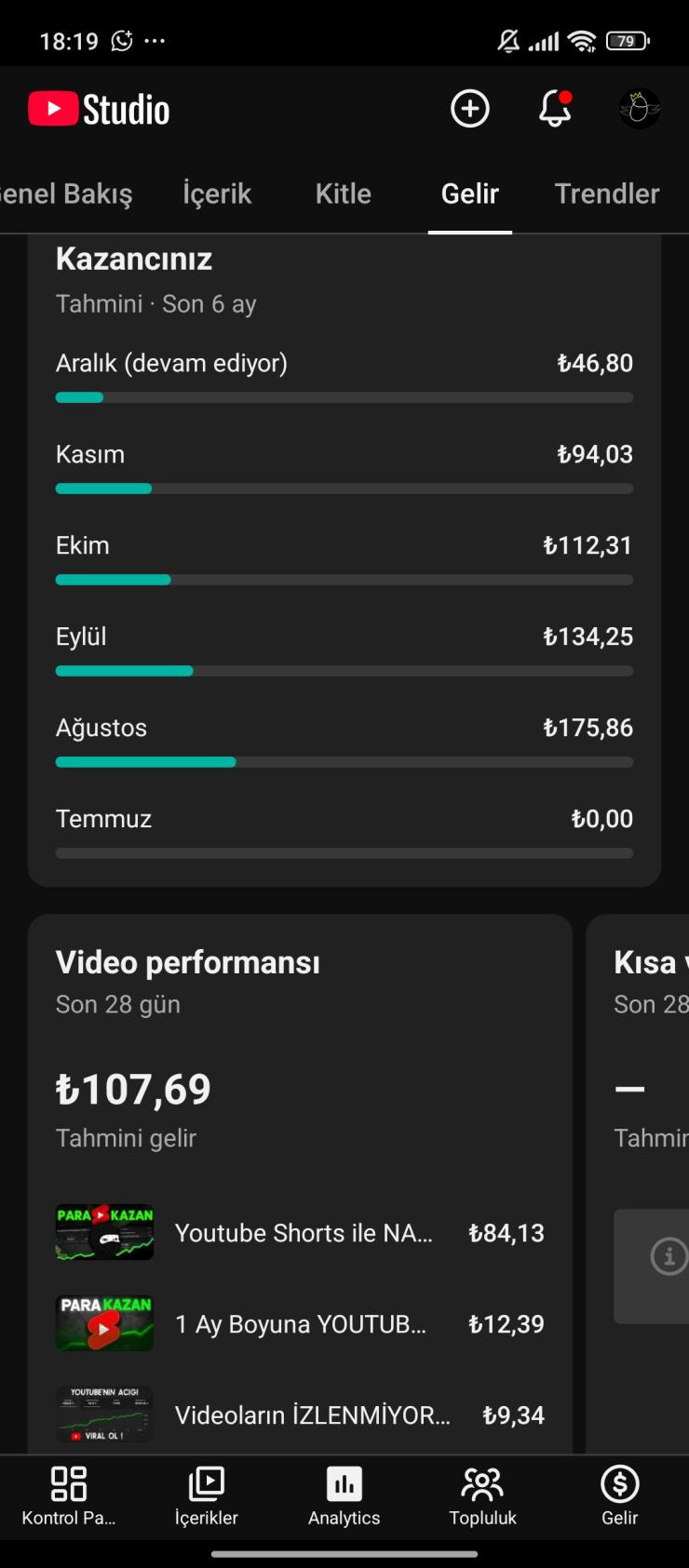
Task: Open the YouTube Studio logo
Action: pos(99,109)
